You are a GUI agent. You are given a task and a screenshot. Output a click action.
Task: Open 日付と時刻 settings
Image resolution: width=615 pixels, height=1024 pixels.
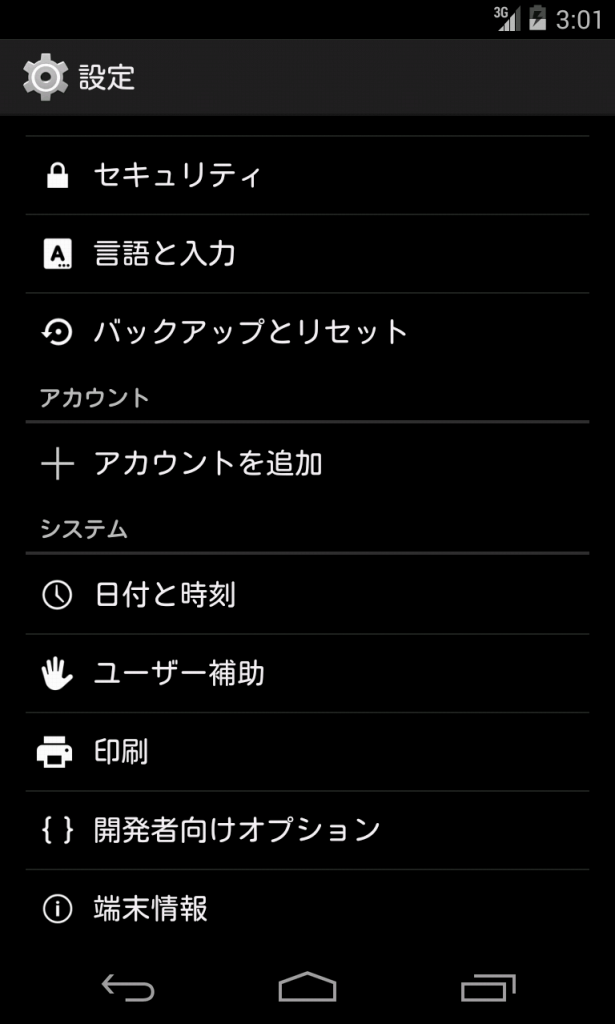(308, 595)
